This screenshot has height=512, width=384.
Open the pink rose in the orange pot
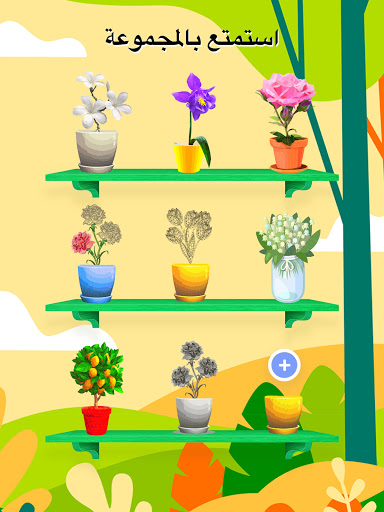coord(287,123)
